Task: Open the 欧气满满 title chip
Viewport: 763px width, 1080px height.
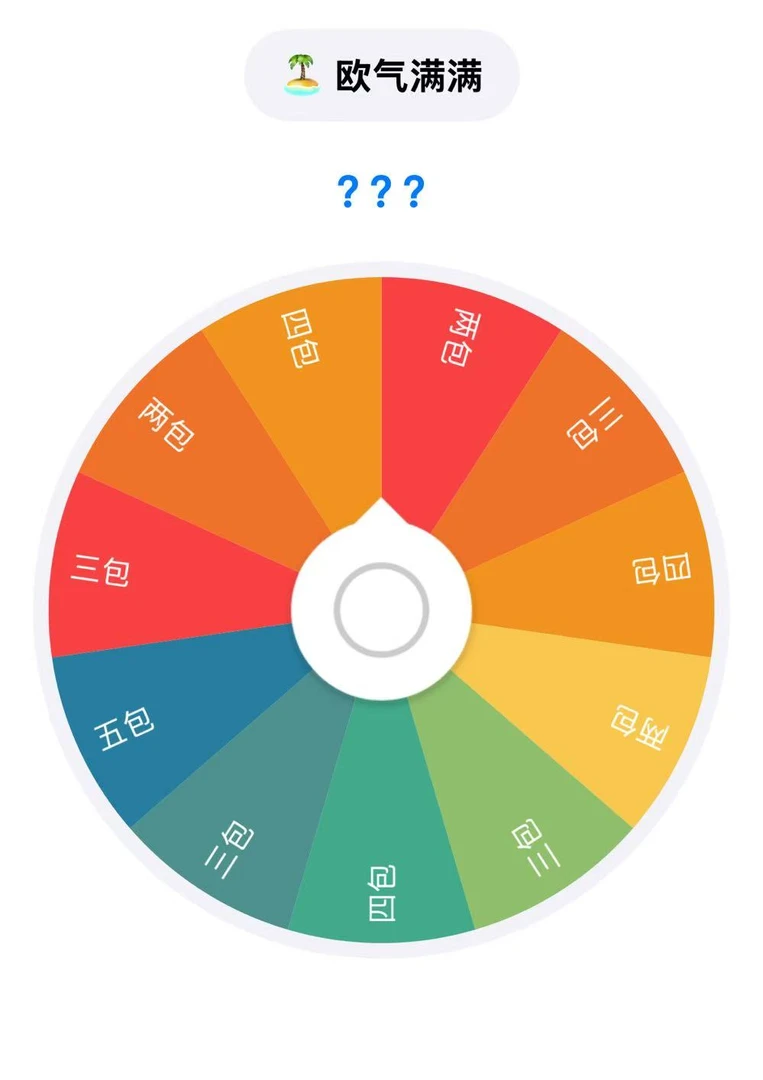Action: pyautogui.click(x=382, y=75)
